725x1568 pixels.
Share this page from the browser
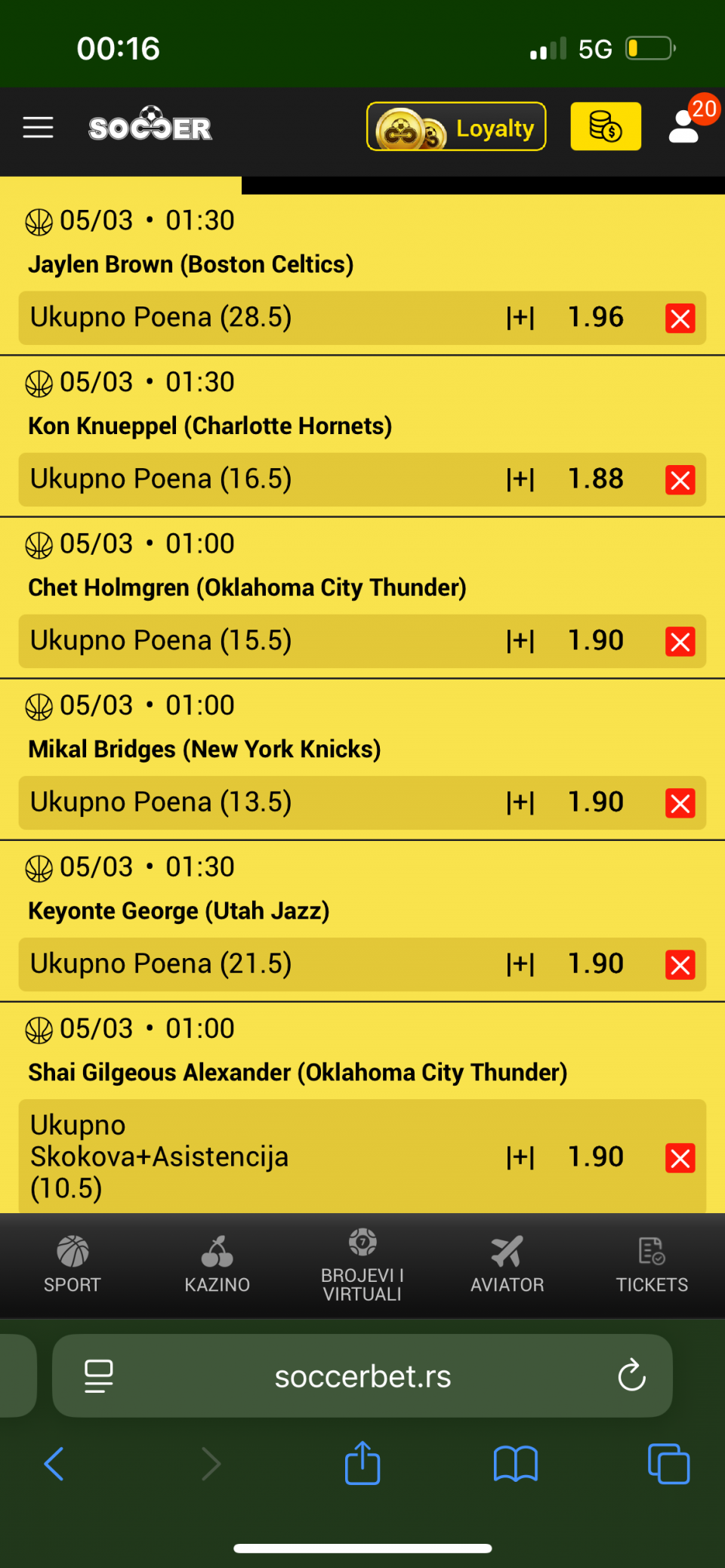(x=362, y=1463)
